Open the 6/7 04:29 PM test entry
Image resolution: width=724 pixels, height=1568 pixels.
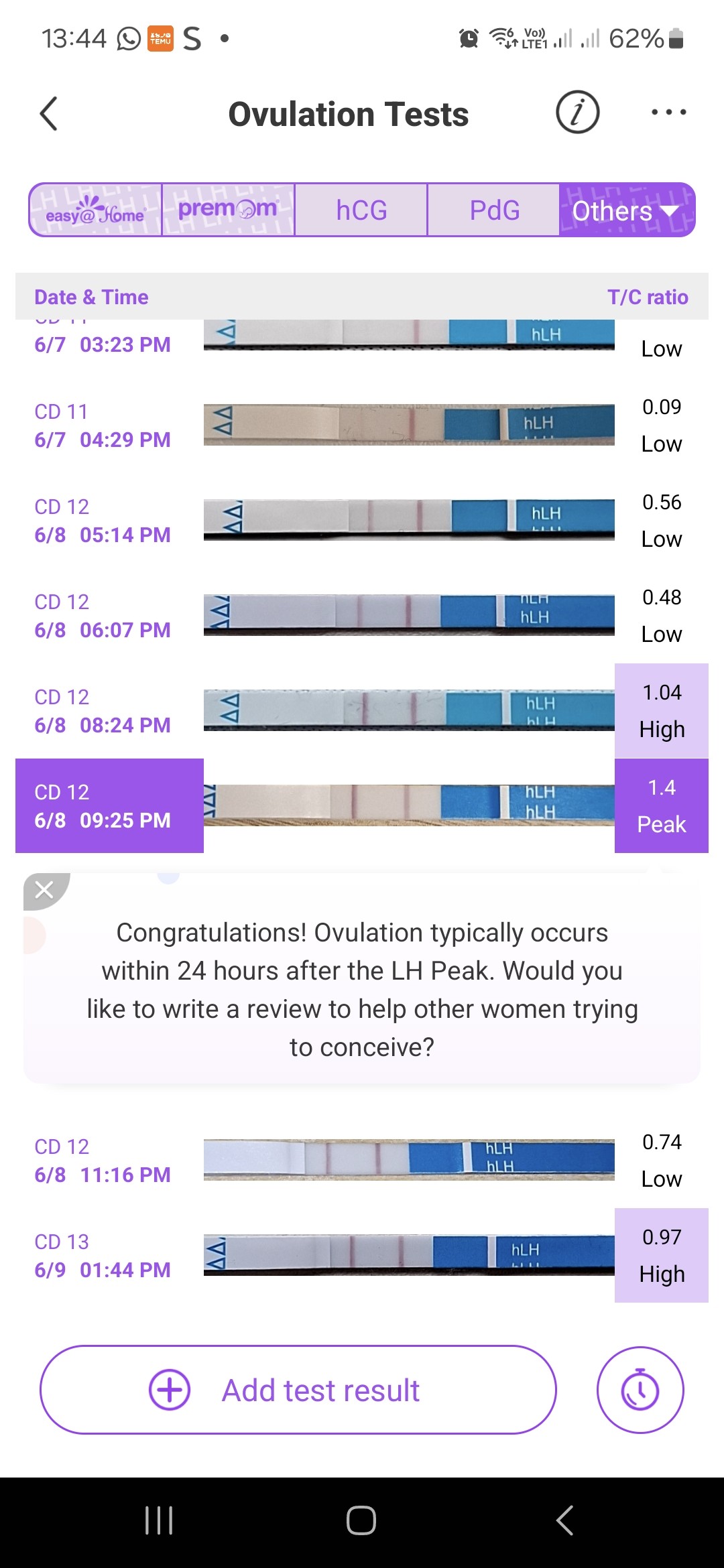point(362,426)
